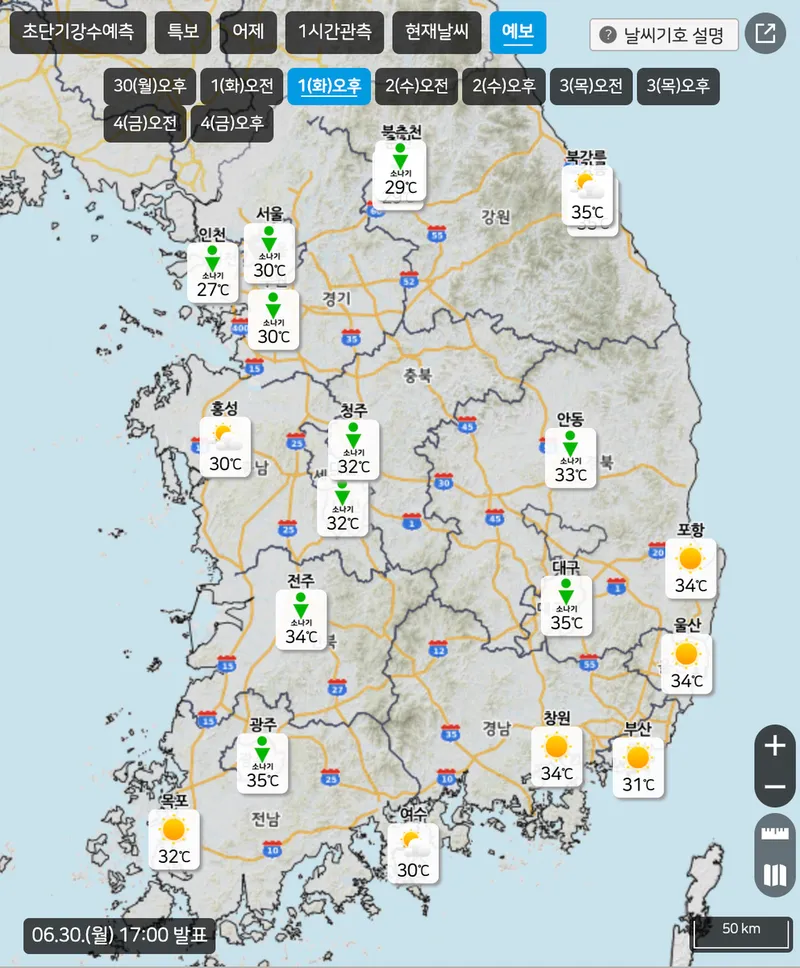Zoom in on the map
Image resolution: width=800 pixels, height=968 pixels.
coord(775,746)
